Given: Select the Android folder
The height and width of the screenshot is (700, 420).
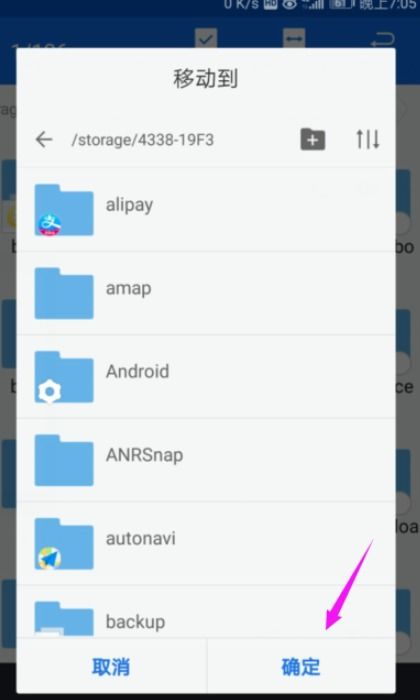Looking at the screenshot, I should (x=206, y=376).
